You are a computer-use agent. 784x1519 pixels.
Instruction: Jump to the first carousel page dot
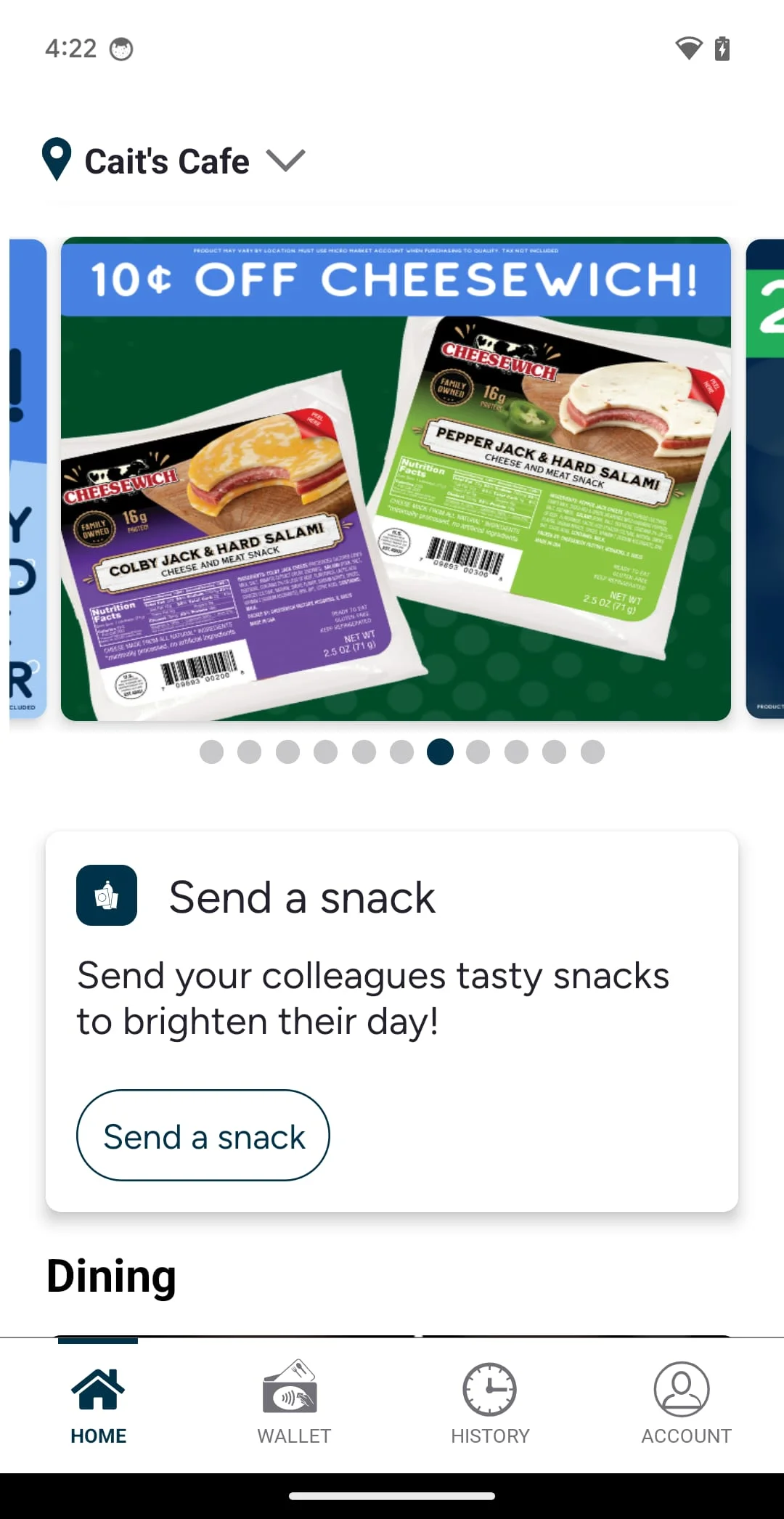tap(211, 752)
